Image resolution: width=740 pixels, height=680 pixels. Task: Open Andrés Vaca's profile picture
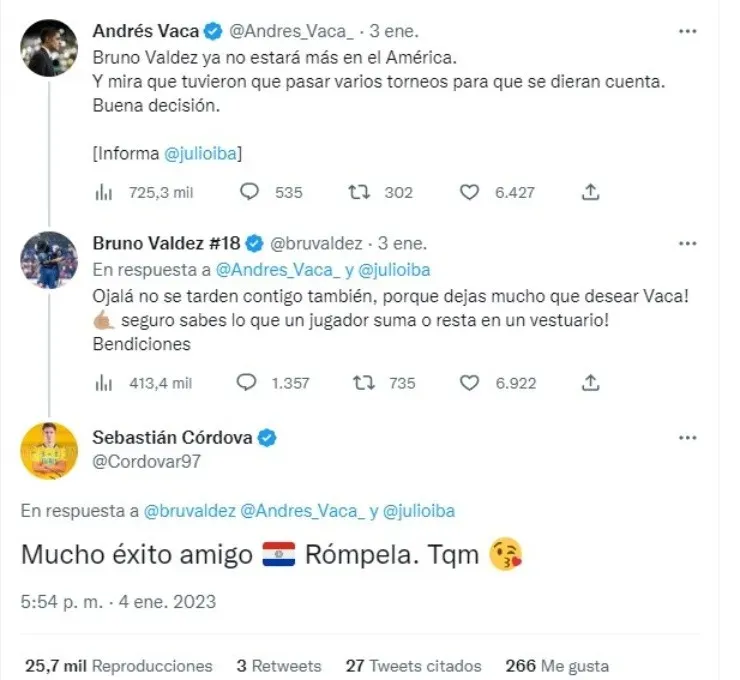click(49, 48)
